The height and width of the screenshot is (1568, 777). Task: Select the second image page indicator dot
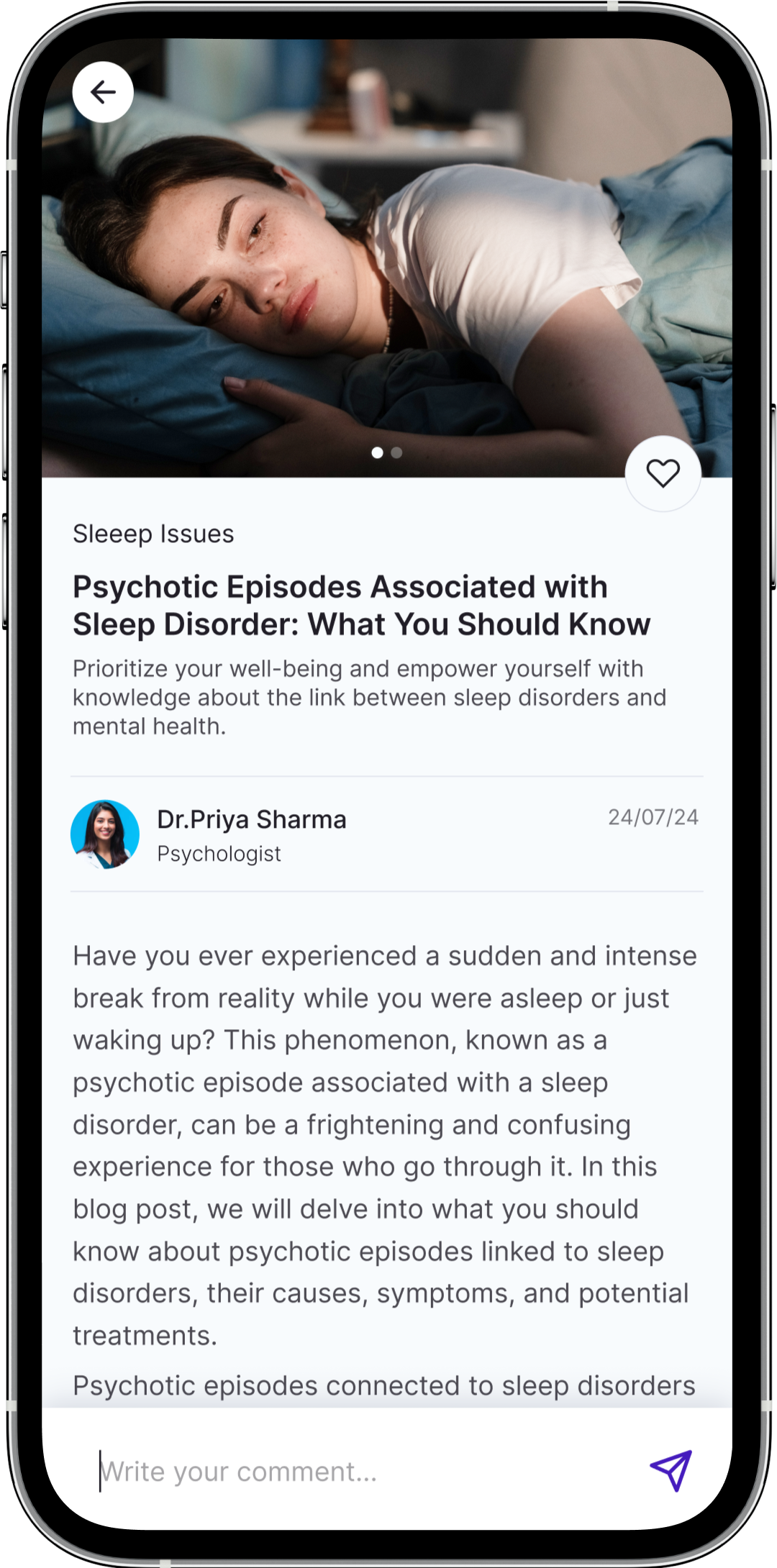point(396,452)
